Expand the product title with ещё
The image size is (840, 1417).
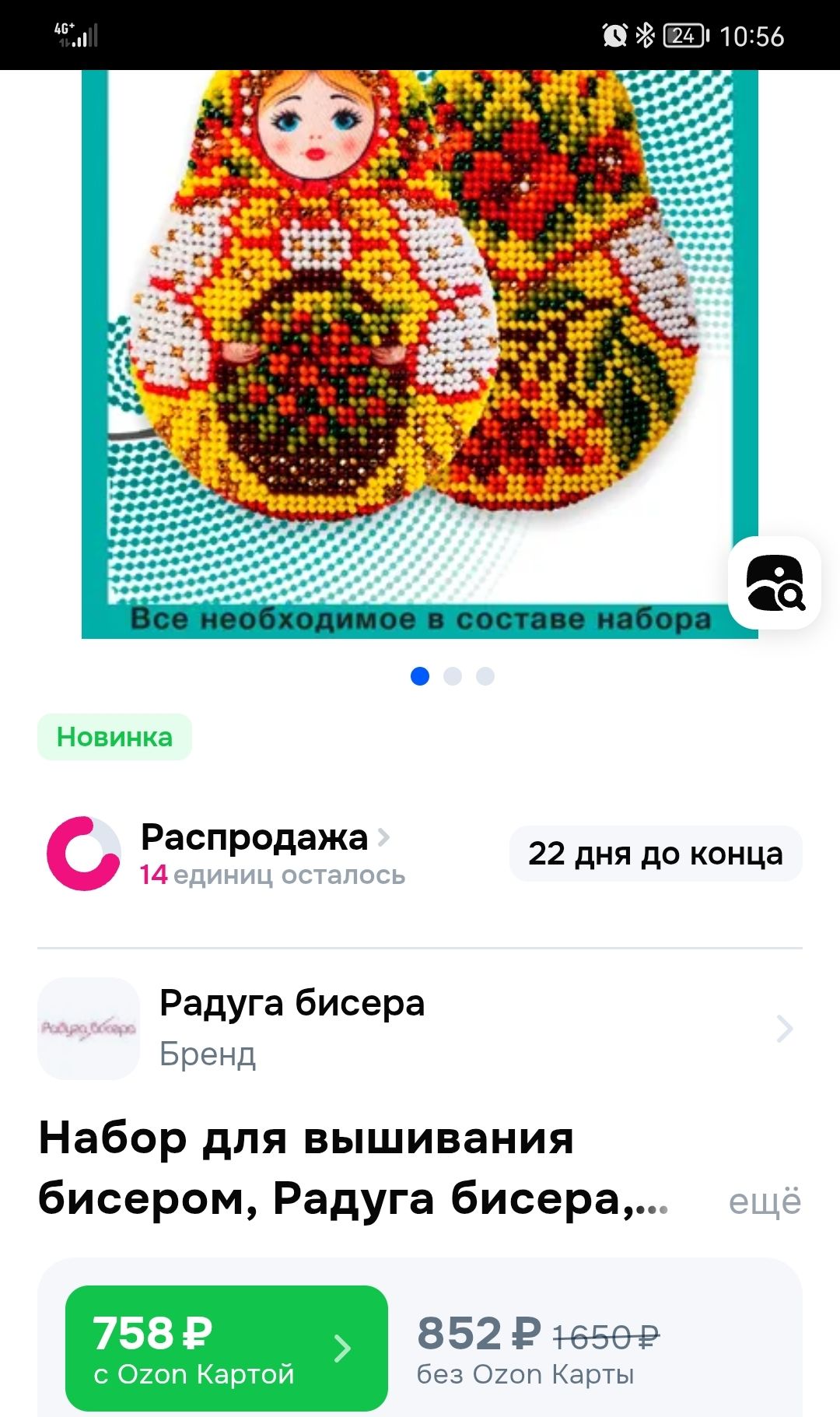point(764,1201)
